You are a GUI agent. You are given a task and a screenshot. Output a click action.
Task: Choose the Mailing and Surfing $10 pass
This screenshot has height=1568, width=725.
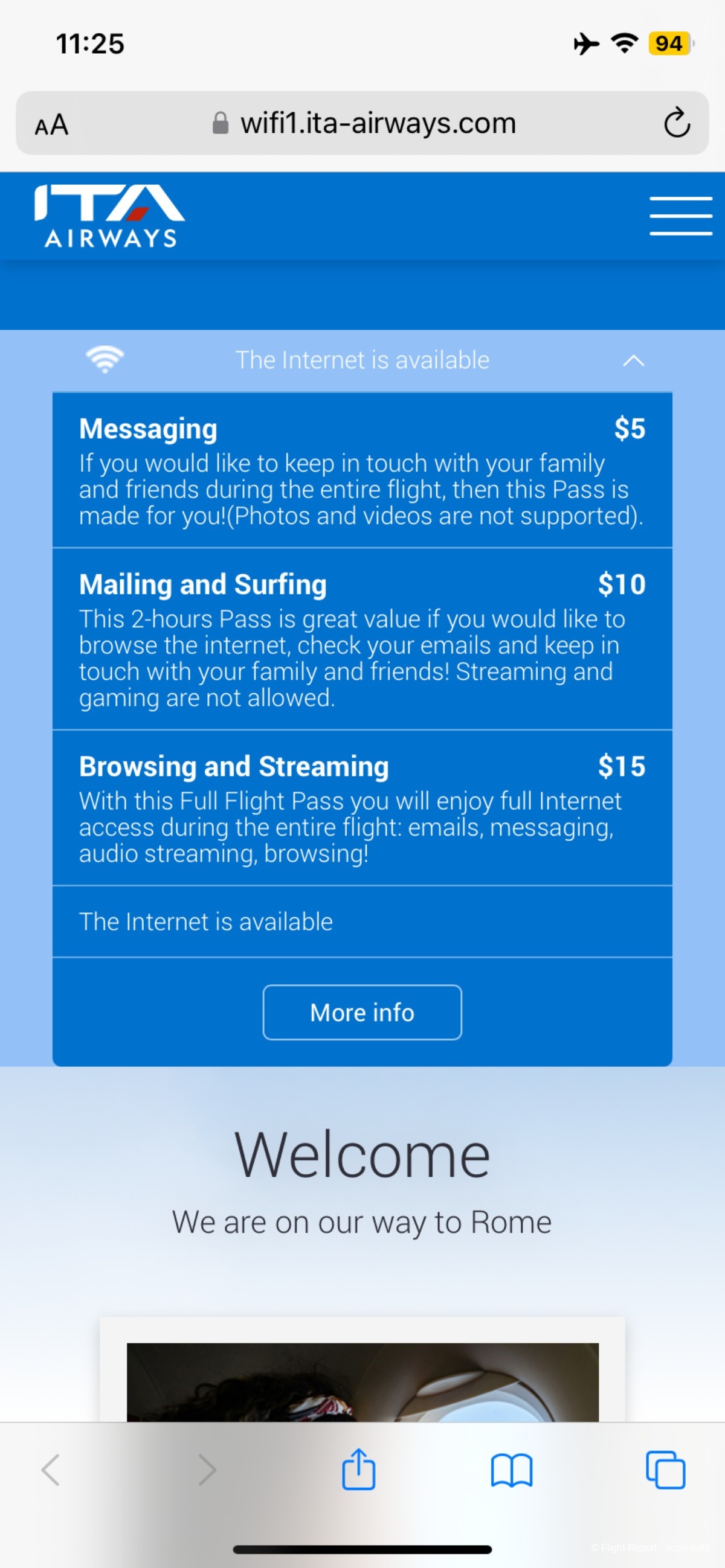point(362,639)
